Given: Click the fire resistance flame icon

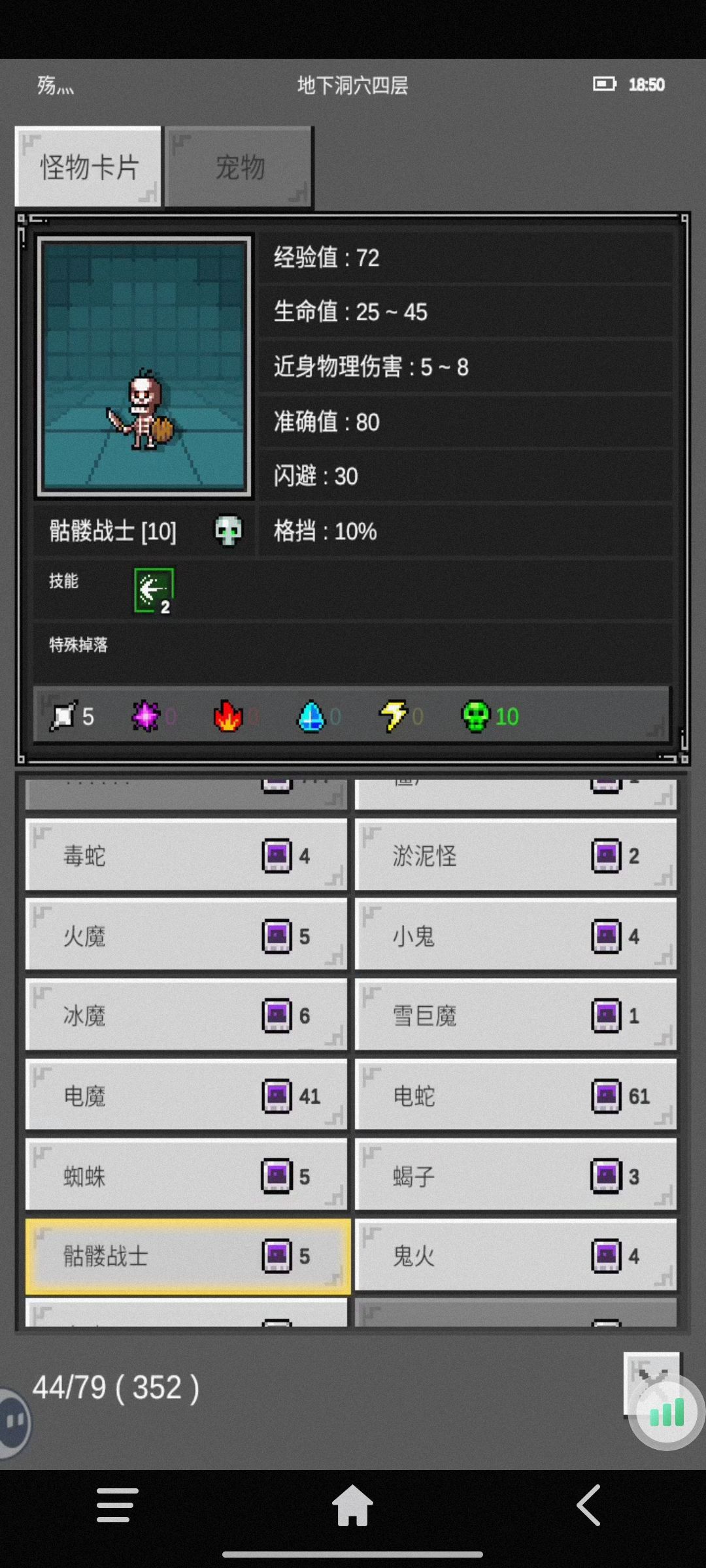Looking at the screenshot, I should [x=229, y=715].
